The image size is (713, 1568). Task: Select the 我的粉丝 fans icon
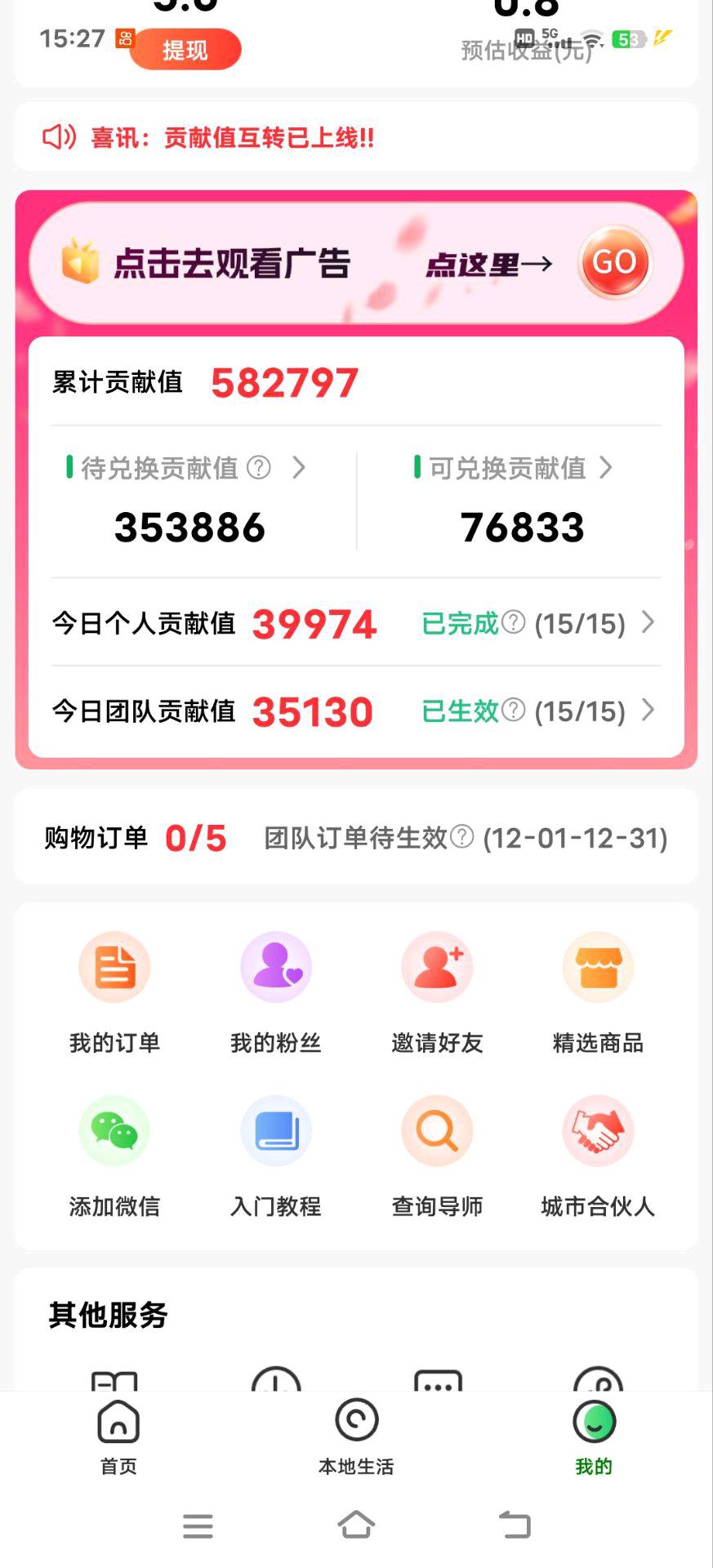(x=275, y=966)
